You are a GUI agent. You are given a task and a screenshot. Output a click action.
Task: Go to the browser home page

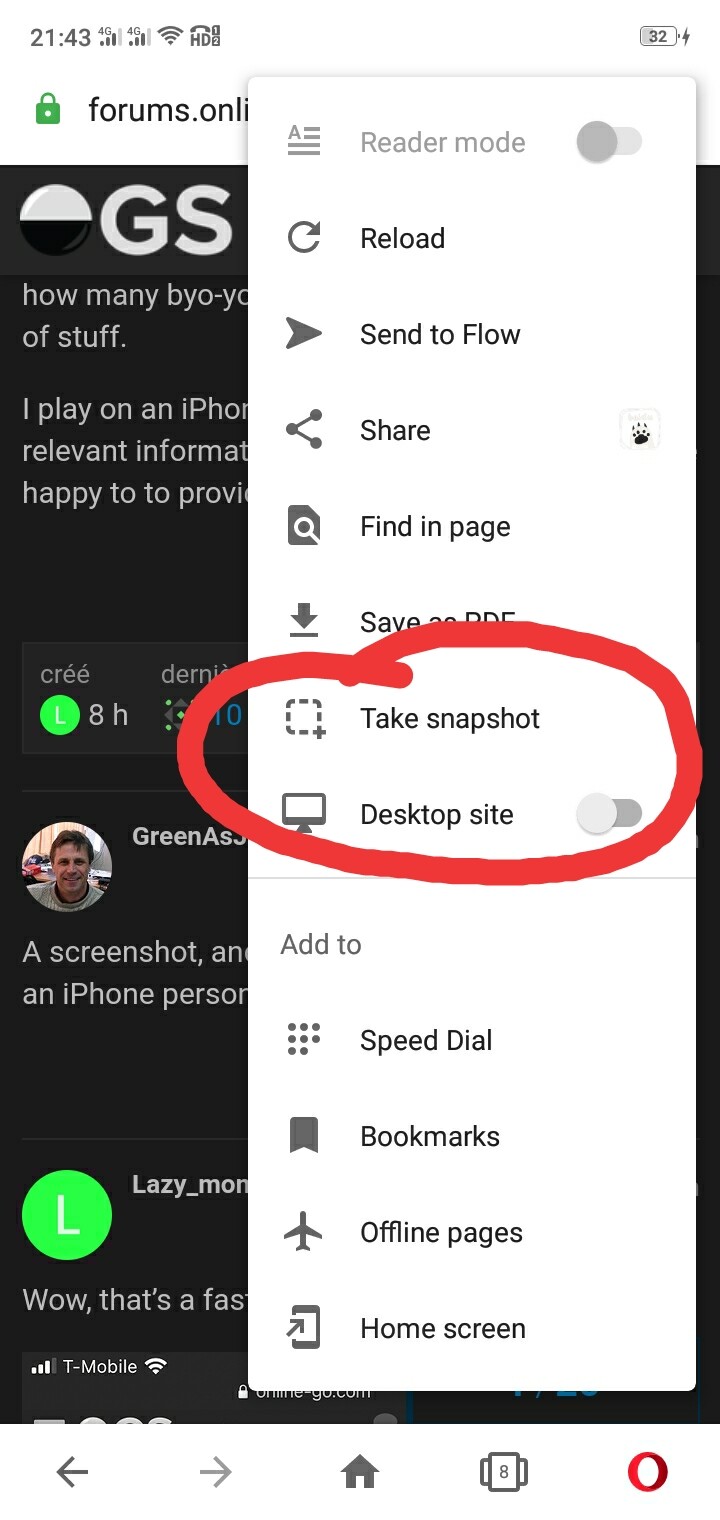360,1471
